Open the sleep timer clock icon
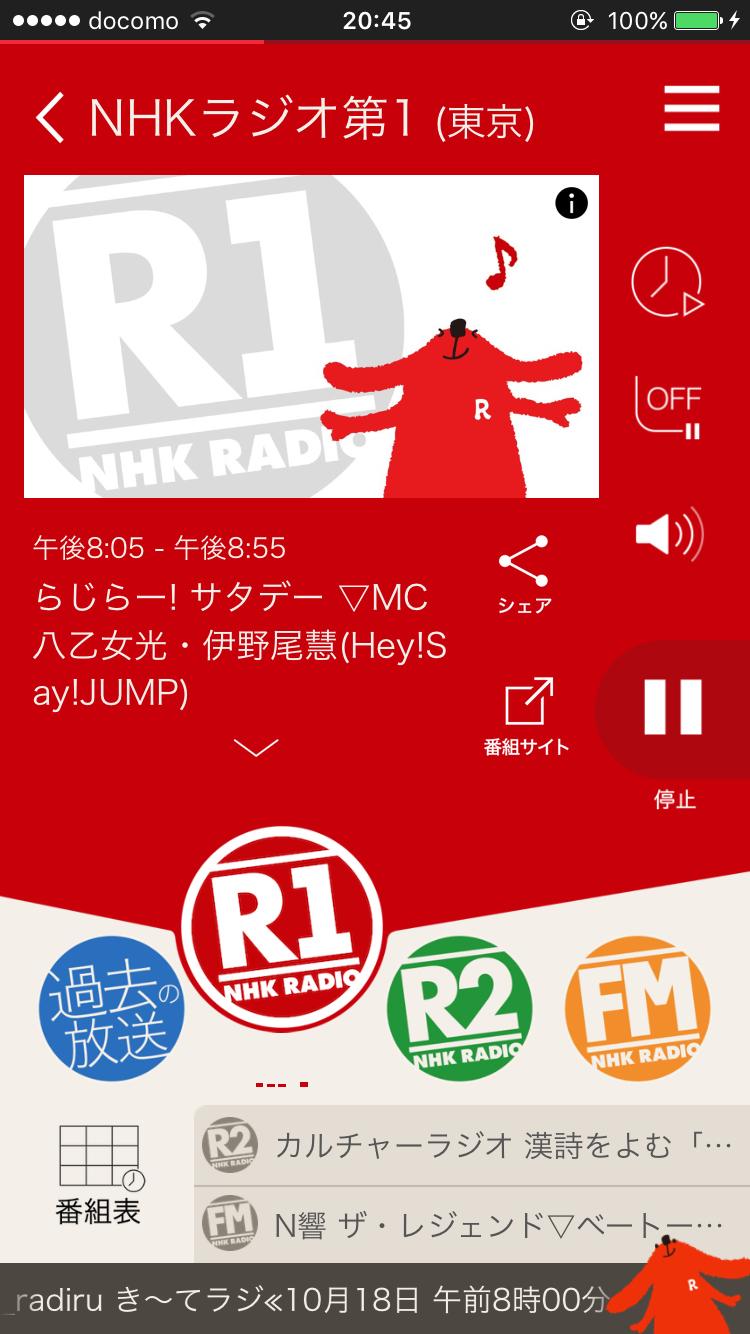750x1334 pixels. tap(670, 283)
